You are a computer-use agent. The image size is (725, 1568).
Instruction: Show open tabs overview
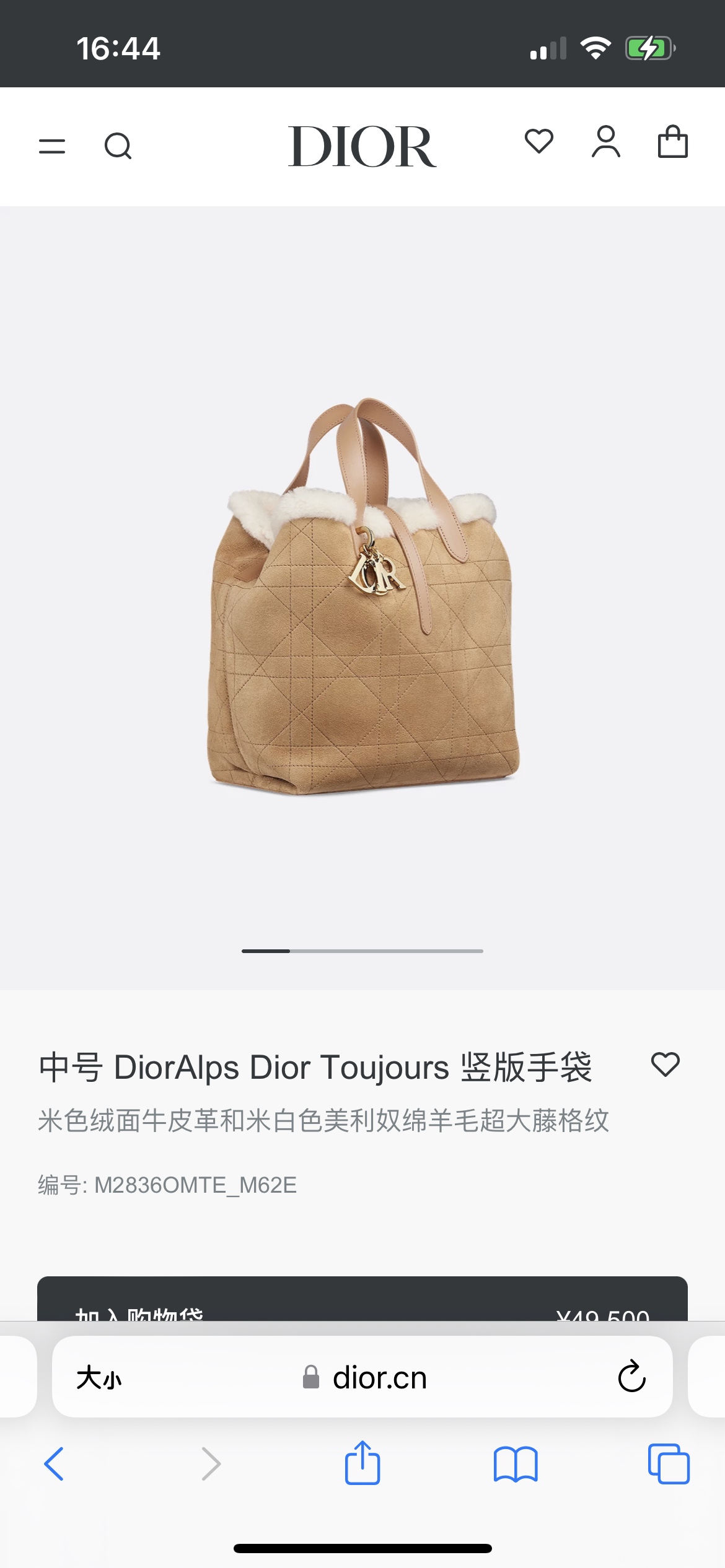click(668, 1464)
